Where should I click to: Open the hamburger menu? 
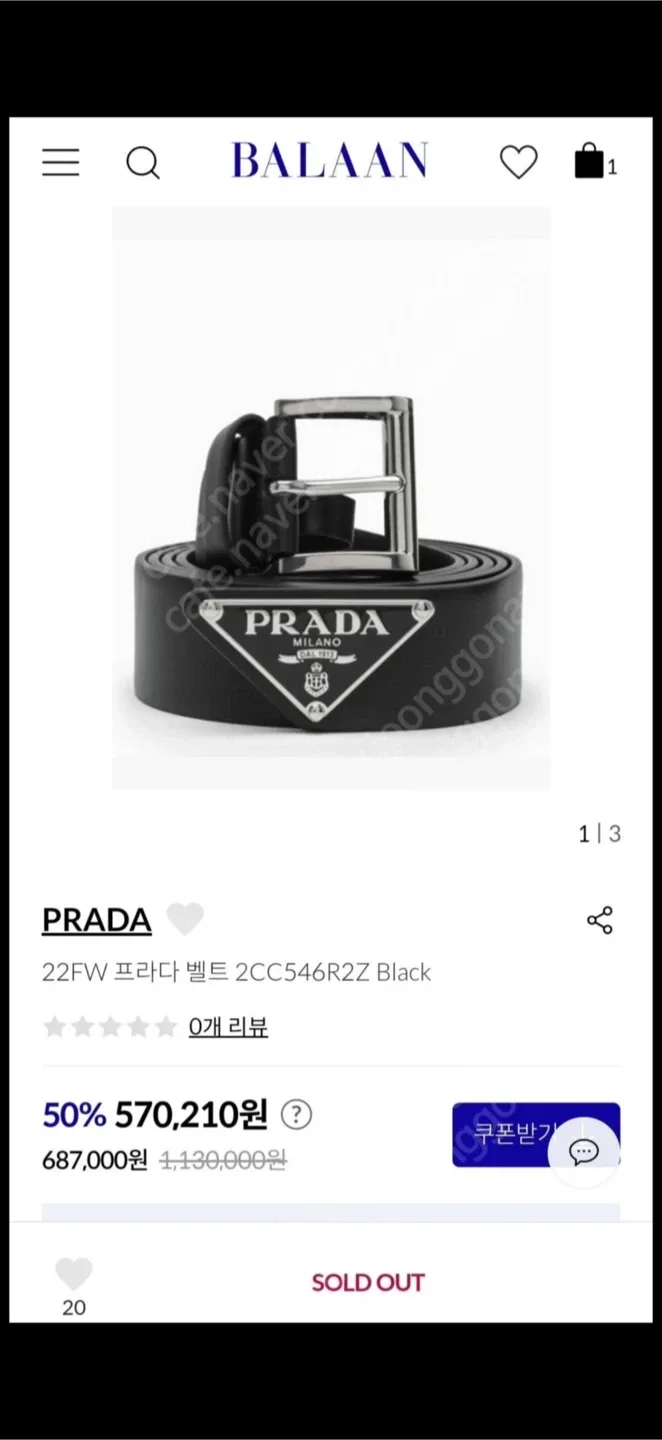point(60,162)
